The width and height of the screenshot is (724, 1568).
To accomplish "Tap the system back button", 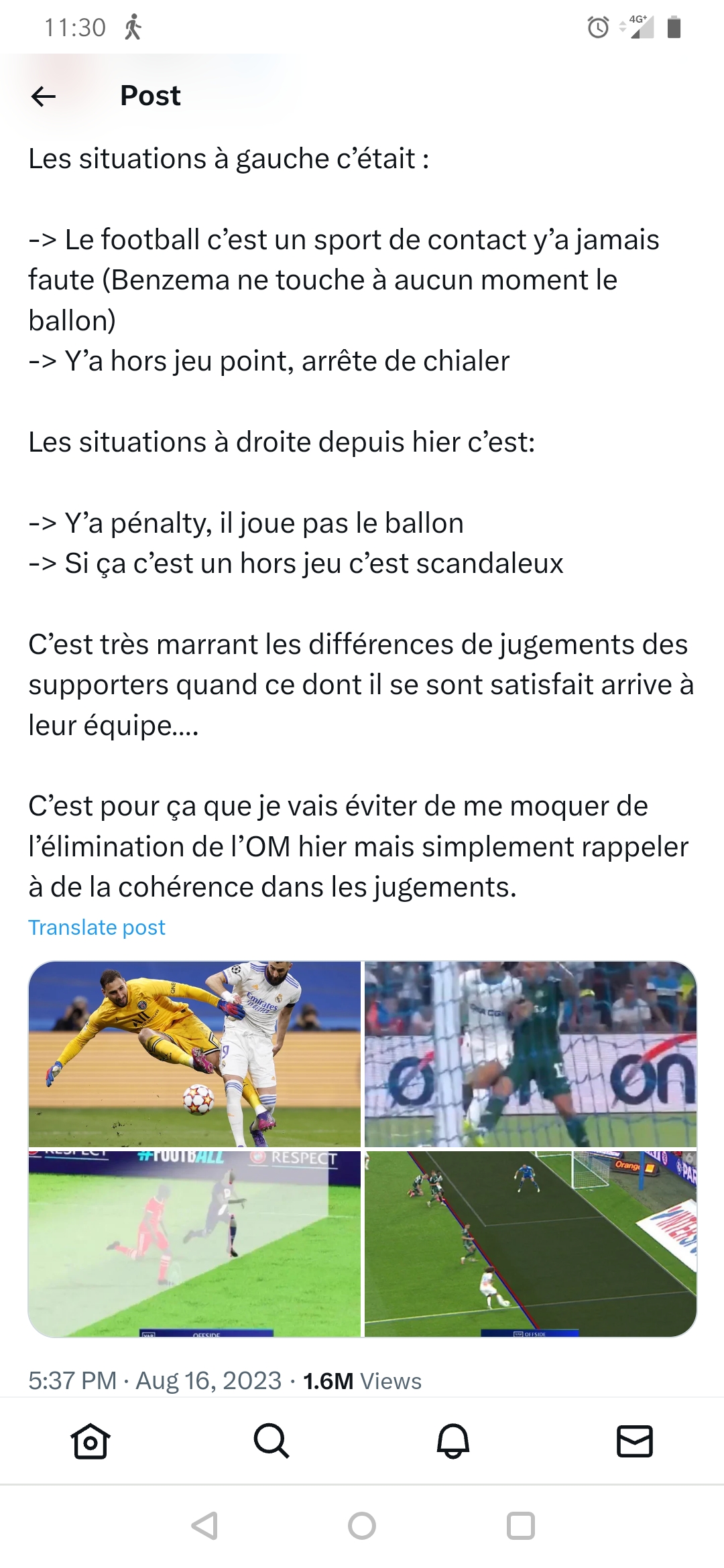I will click(x=204, y=1526).
